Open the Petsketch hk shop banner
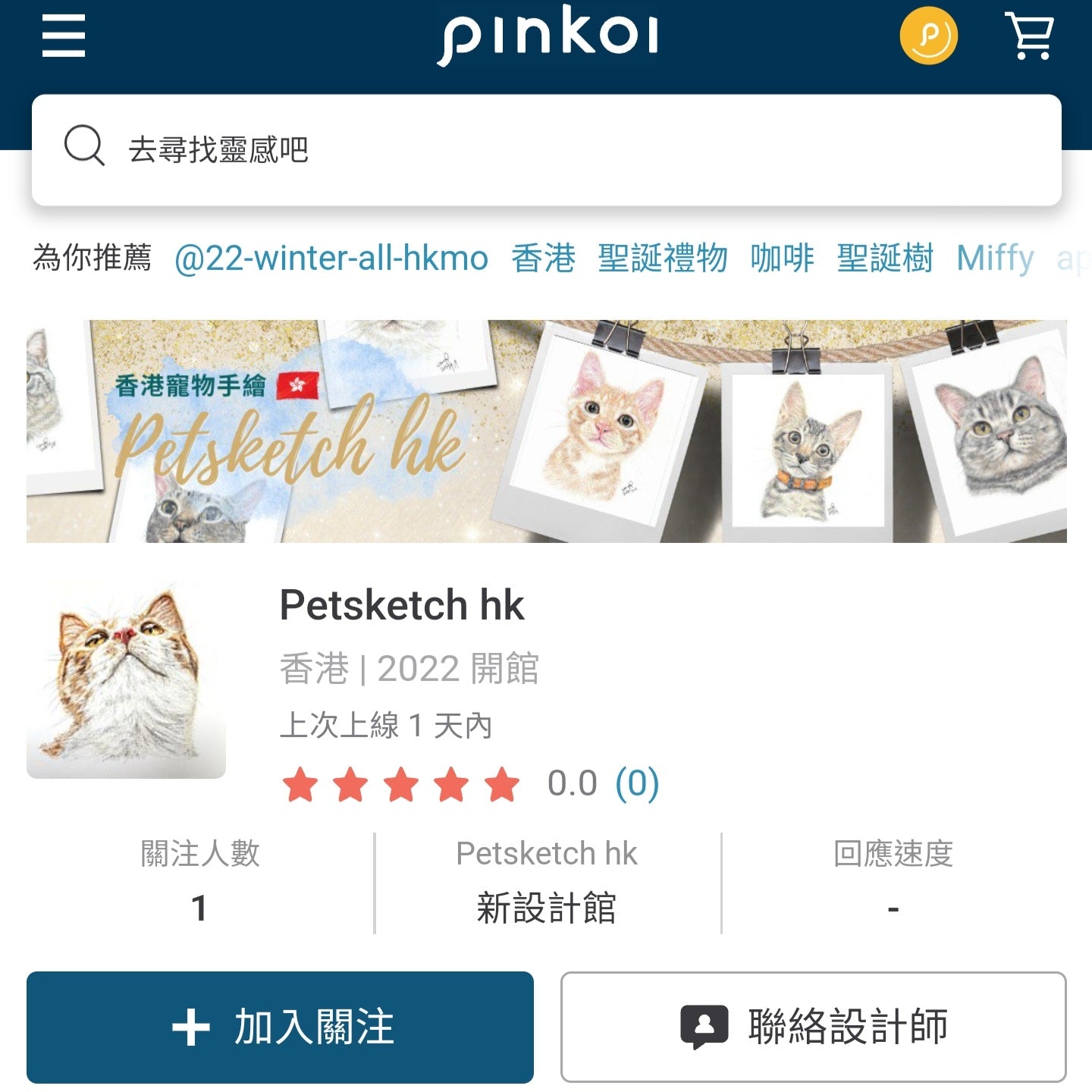The width and height of the screenshot is (1092, 1092). click(x=546, y=431)
